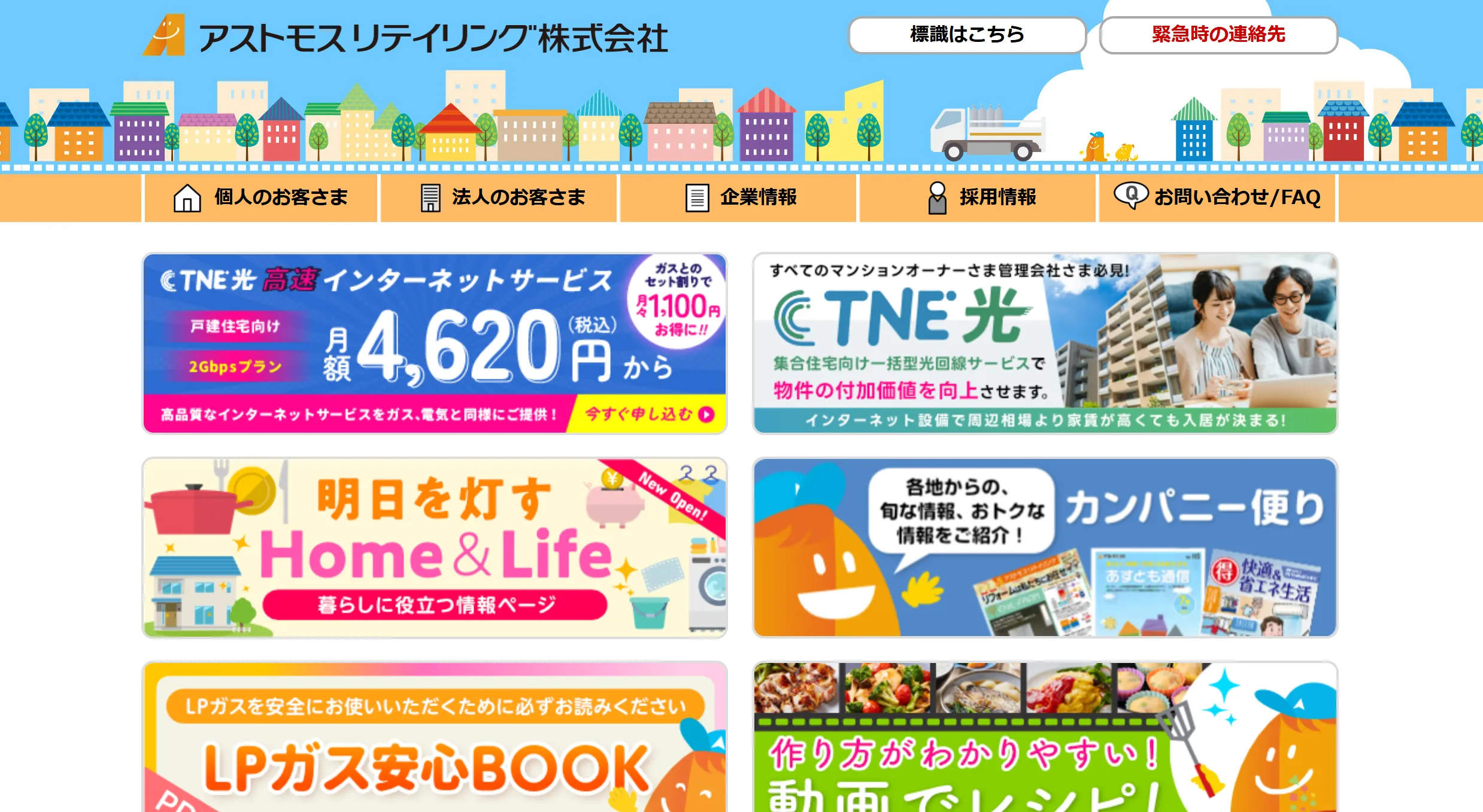The image size is (1483, 812).
Task: View 採用情報 recruitment page
Action: 980,197
